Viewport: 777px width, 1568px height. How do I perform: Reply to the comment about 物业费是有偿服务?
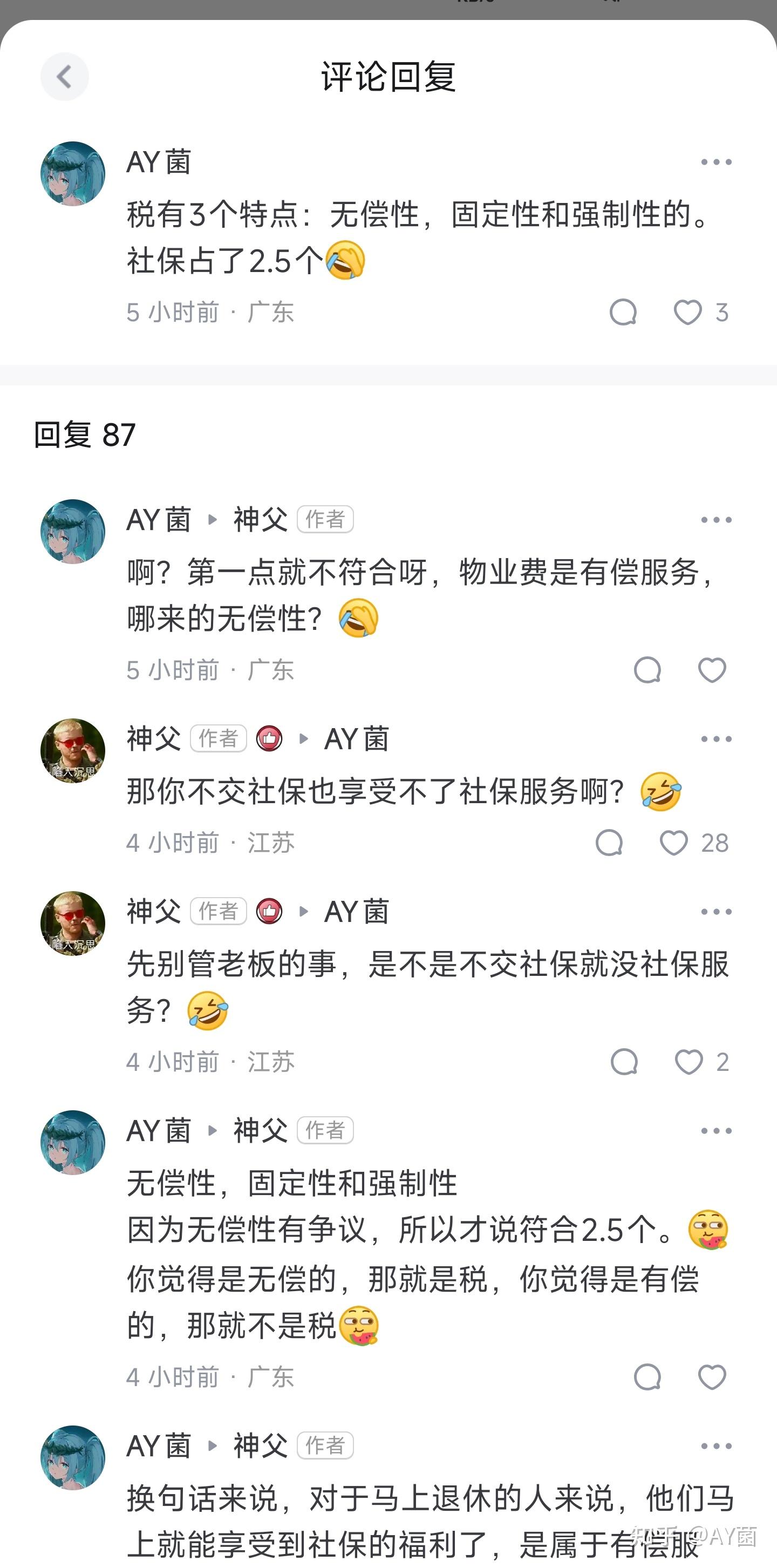coord(647,670)
